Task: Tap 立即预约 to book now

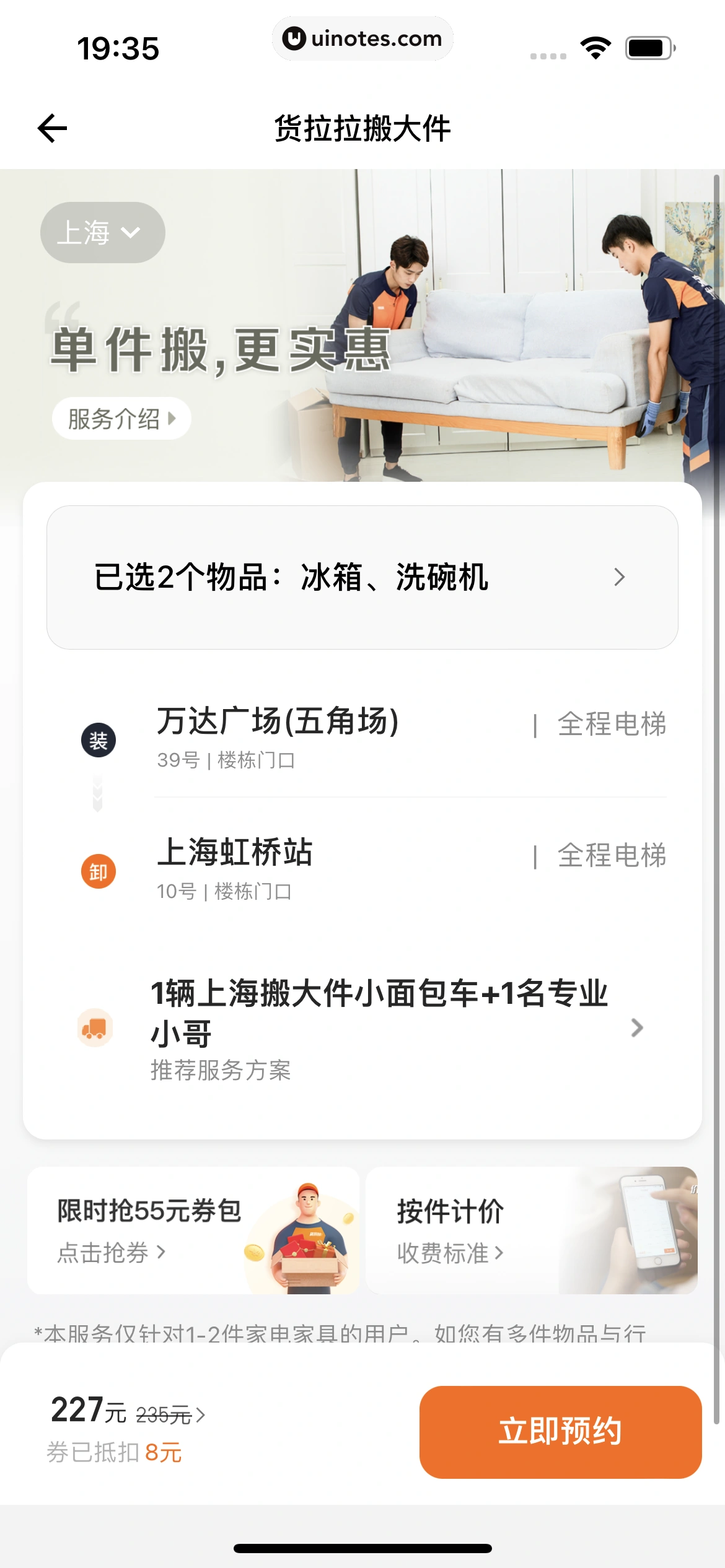Action: point(560,1432)
